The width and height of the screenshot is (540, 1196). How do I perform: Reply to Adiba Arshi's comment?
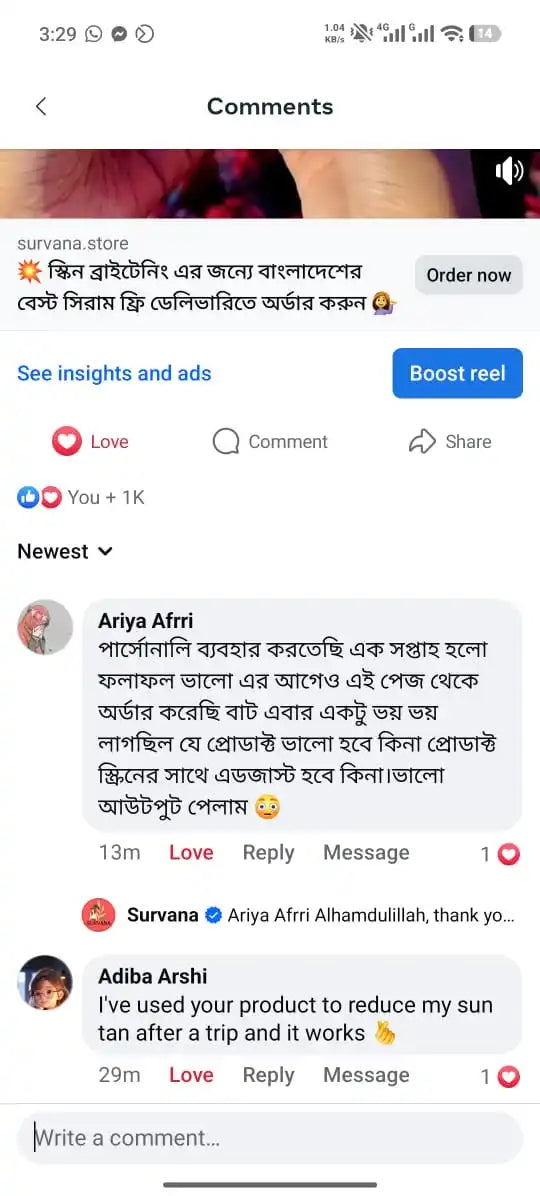point(268,1075)
